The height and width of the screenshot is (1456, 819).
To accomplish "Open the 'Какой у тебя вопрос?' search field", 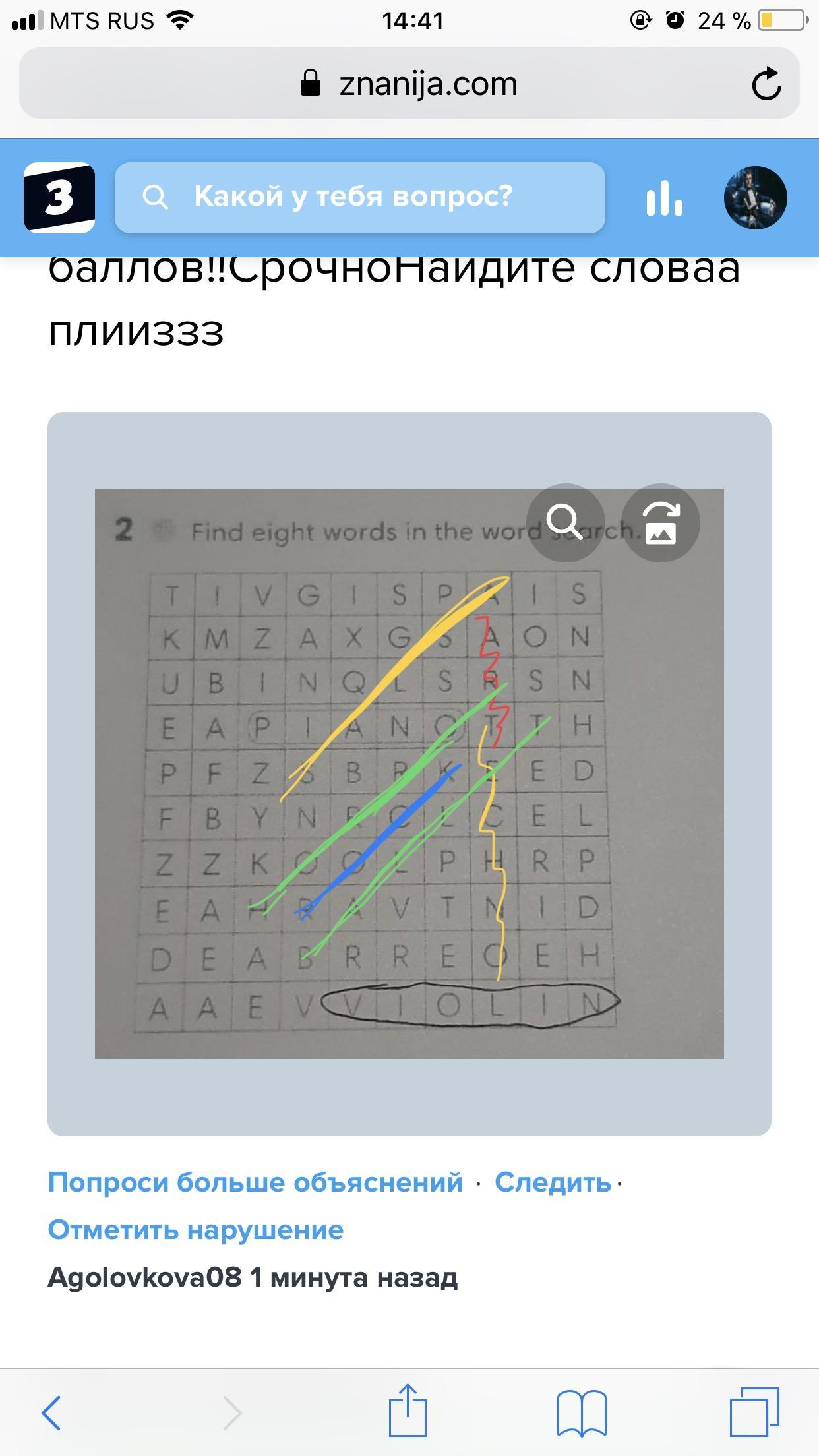I will coord(359,197).
